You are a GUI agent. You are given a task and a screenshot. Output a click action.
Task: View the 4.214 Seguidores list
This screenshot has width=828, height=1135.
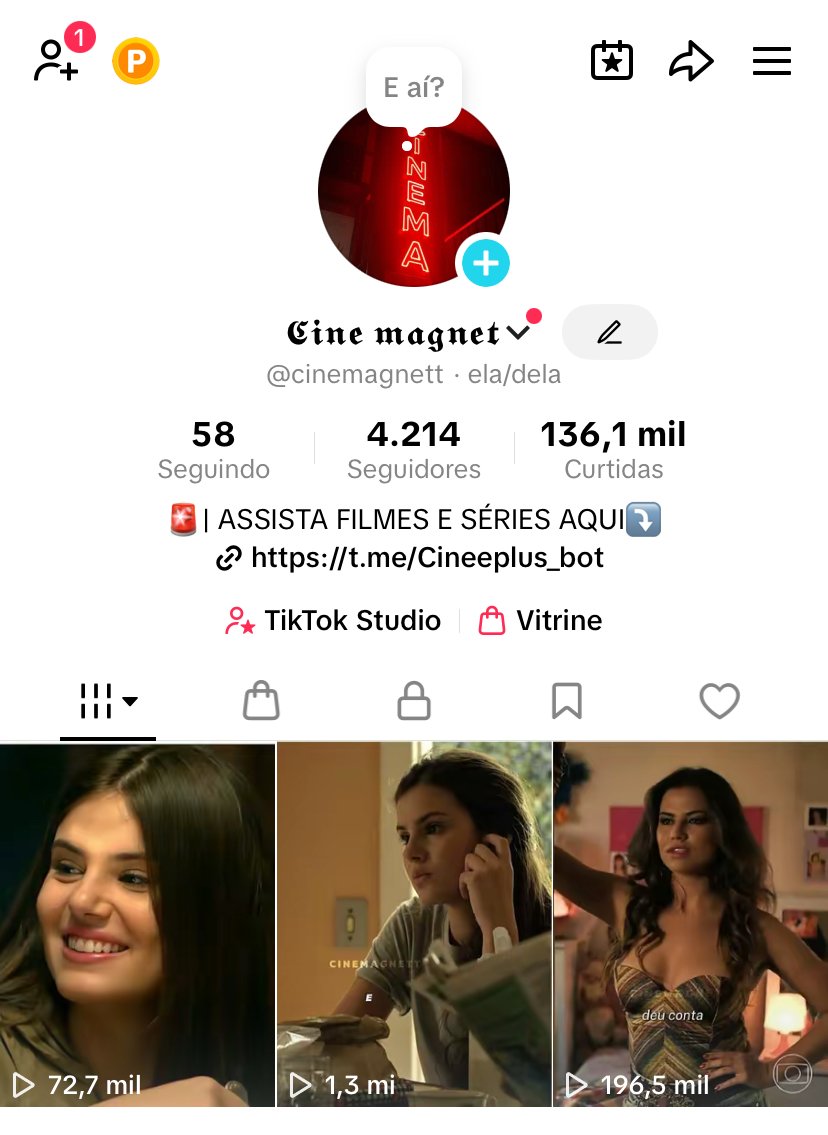[414, 449]
